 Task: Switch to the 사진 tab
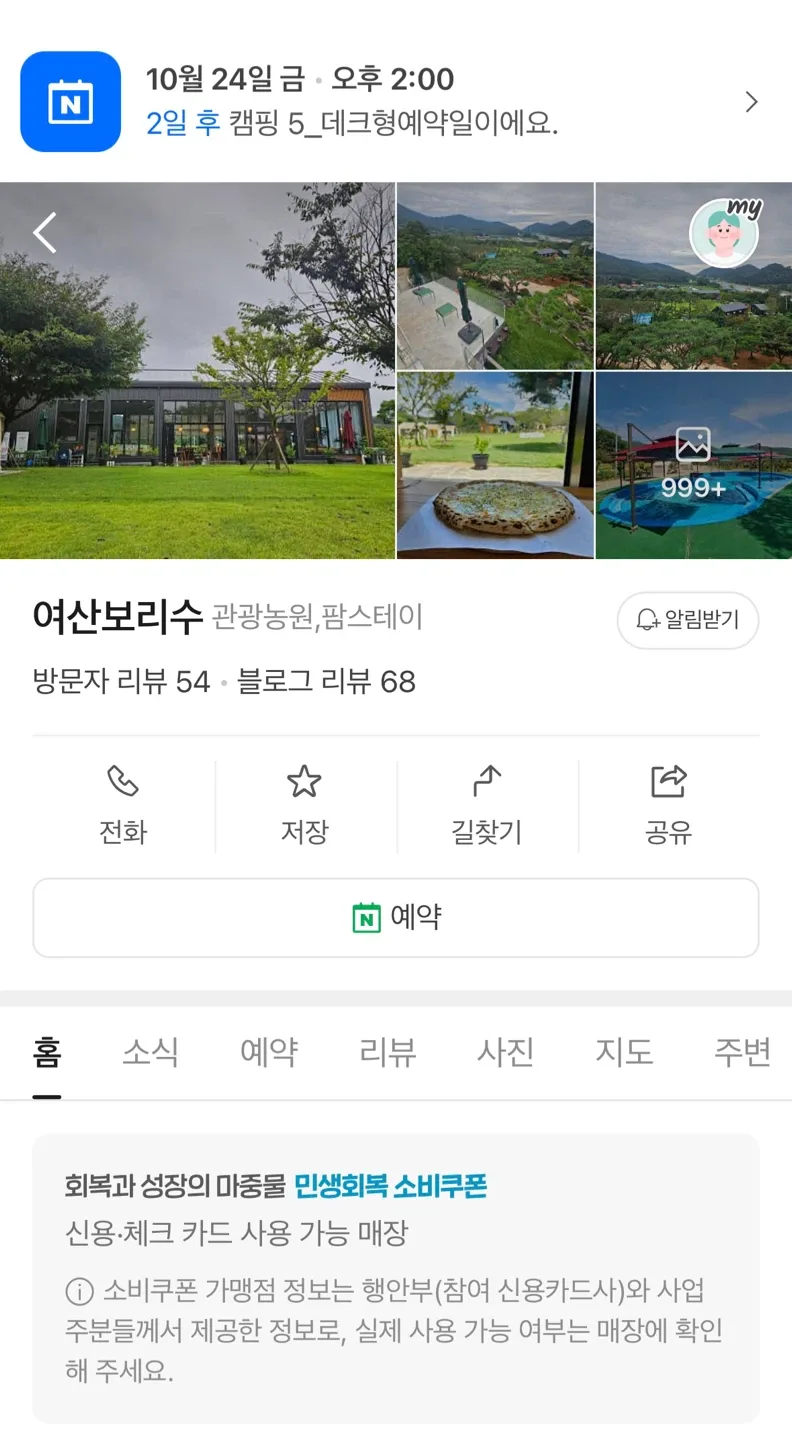click(505, 1052)
